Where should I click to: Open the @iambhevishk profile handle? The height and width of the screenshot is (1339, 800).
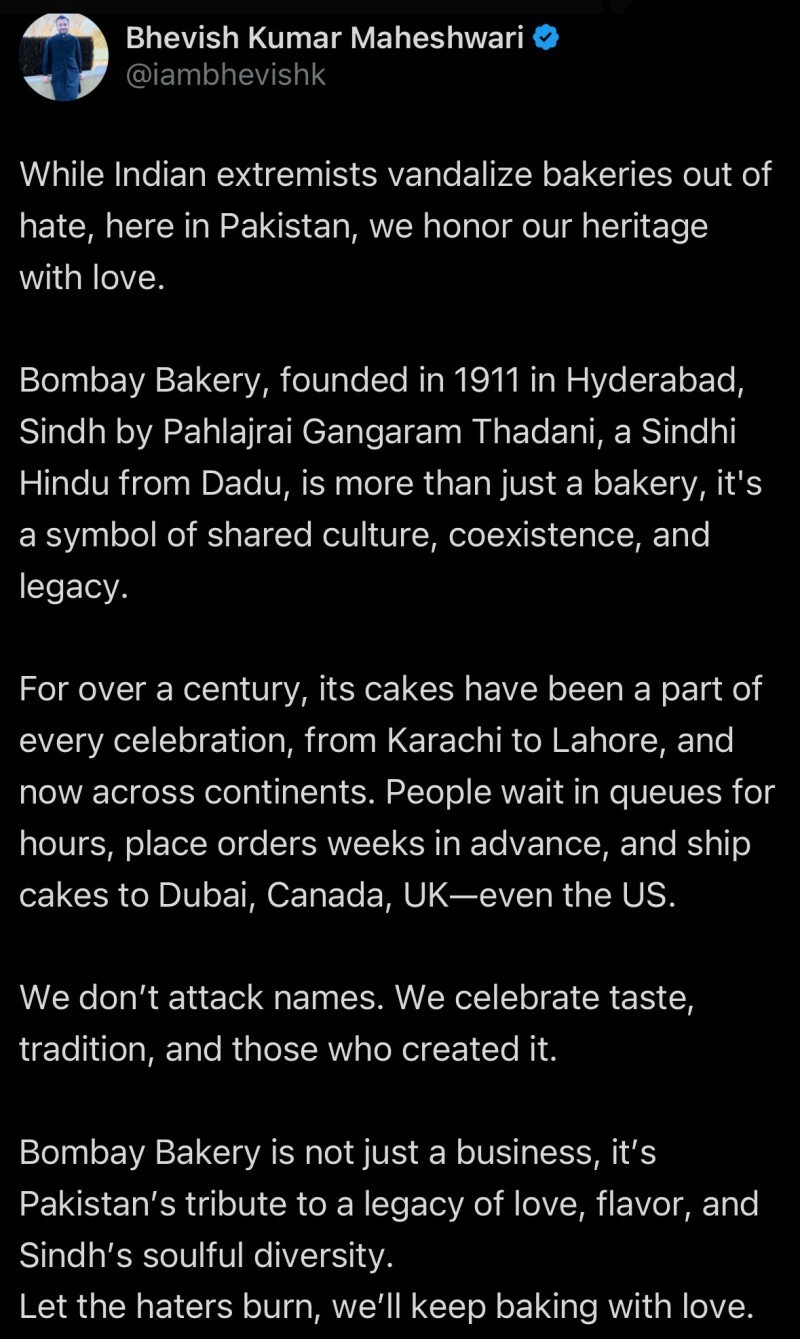coord(226,75)
